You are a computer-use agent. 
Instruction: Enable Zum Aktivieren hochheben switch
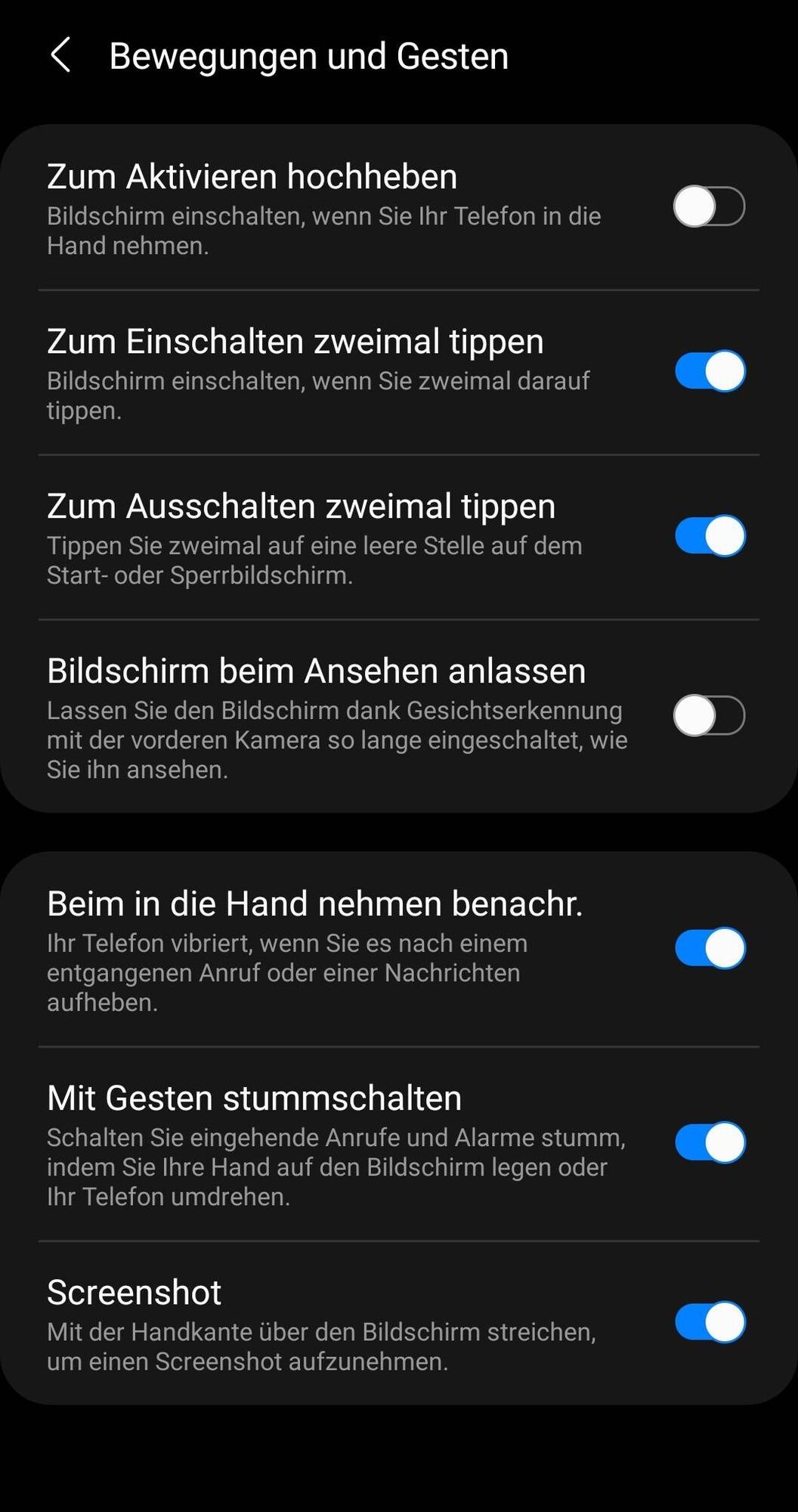point(709,206)
